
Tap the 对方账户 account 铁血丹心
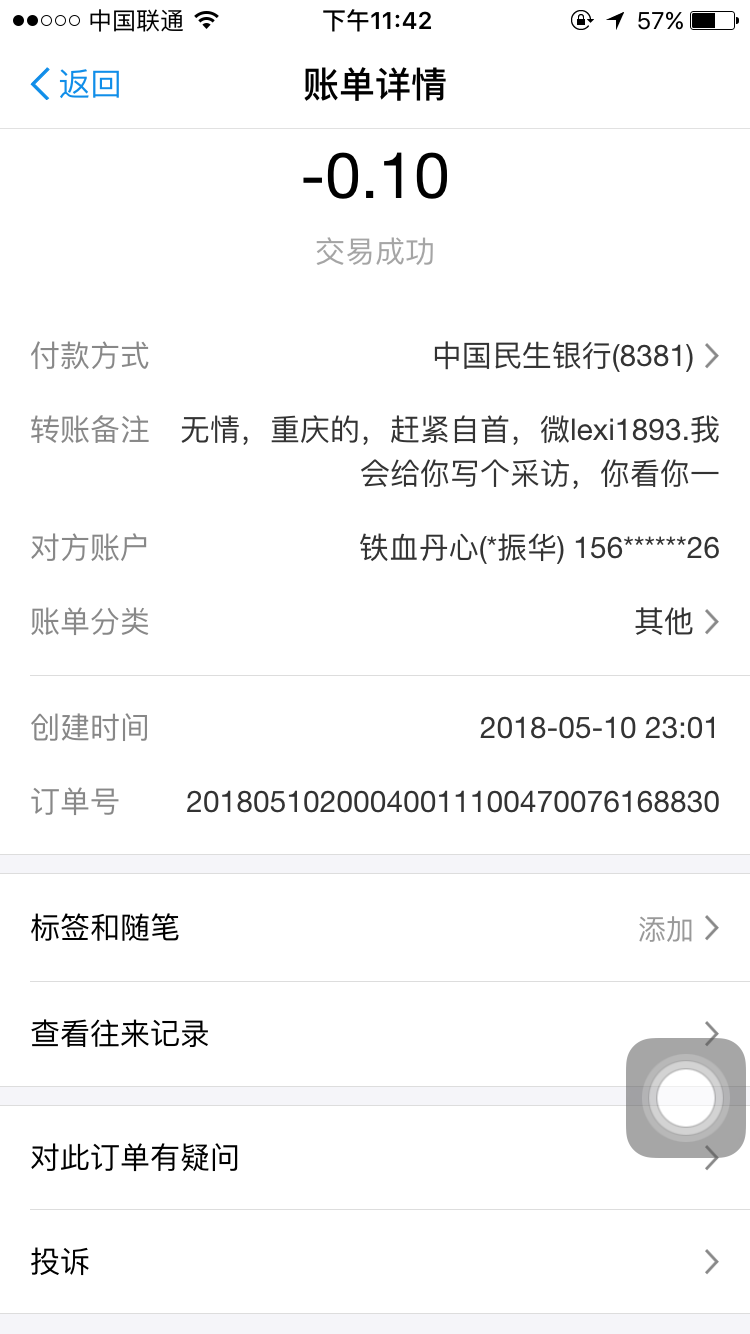click(537, 547)
